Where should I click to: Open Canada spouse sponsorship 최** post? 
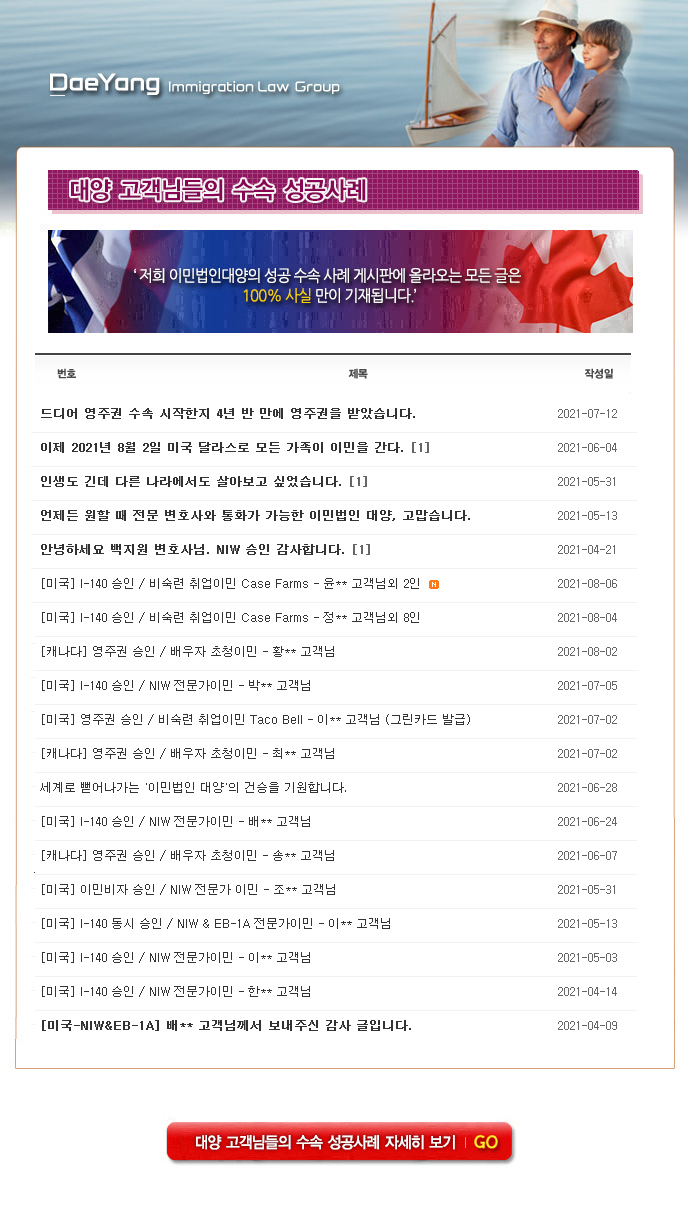(188, 754)
